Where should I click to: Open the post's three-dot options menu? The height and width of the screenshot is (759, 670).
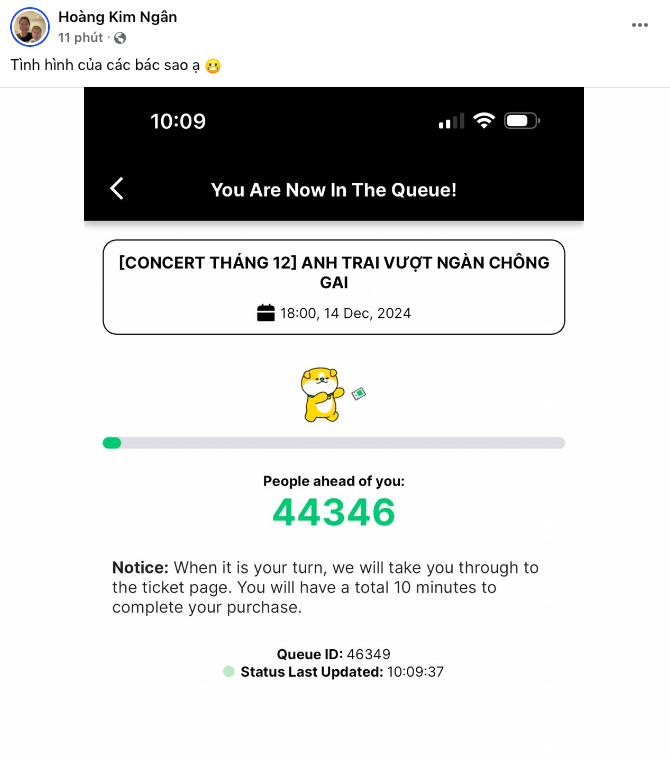[640, 25]
